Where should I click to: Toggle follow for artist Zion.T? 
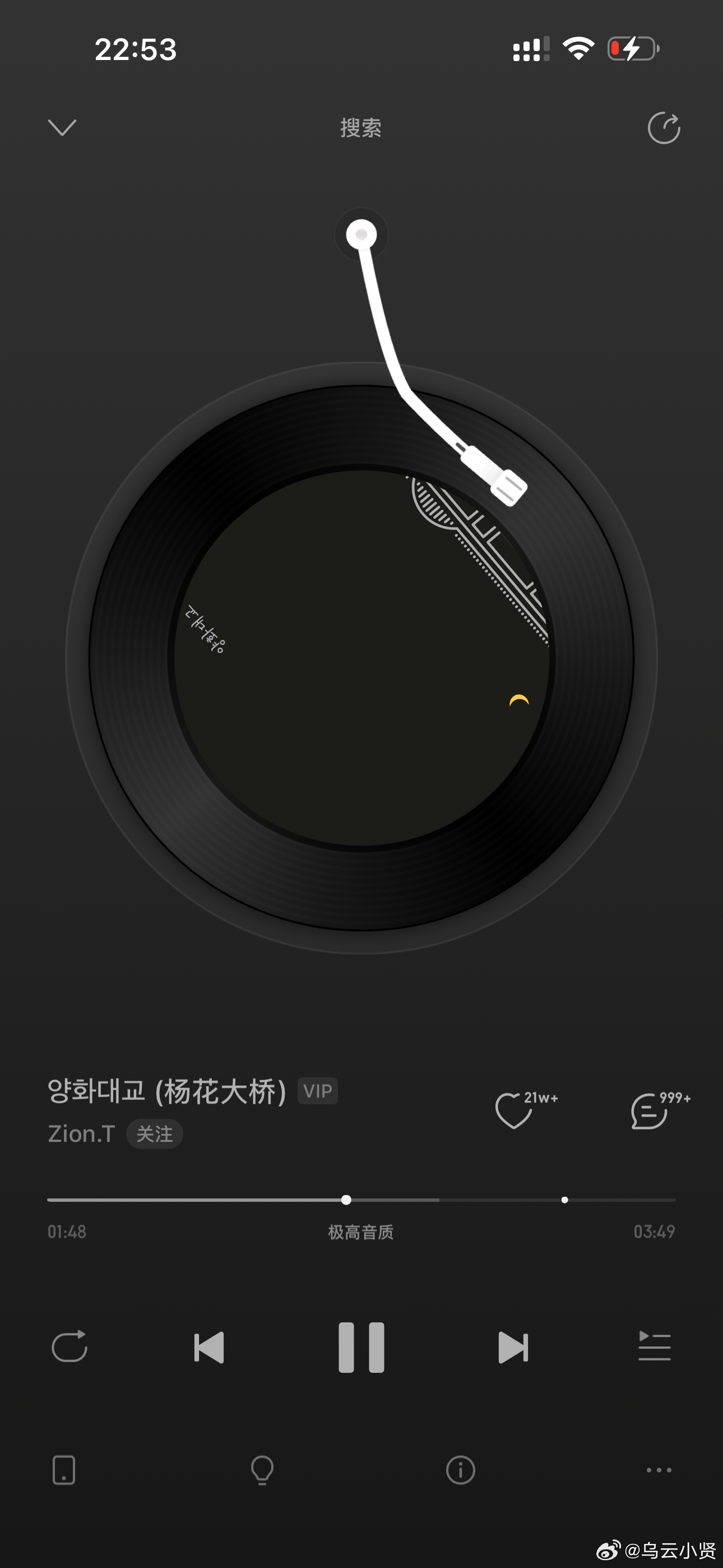[154, 1133]
